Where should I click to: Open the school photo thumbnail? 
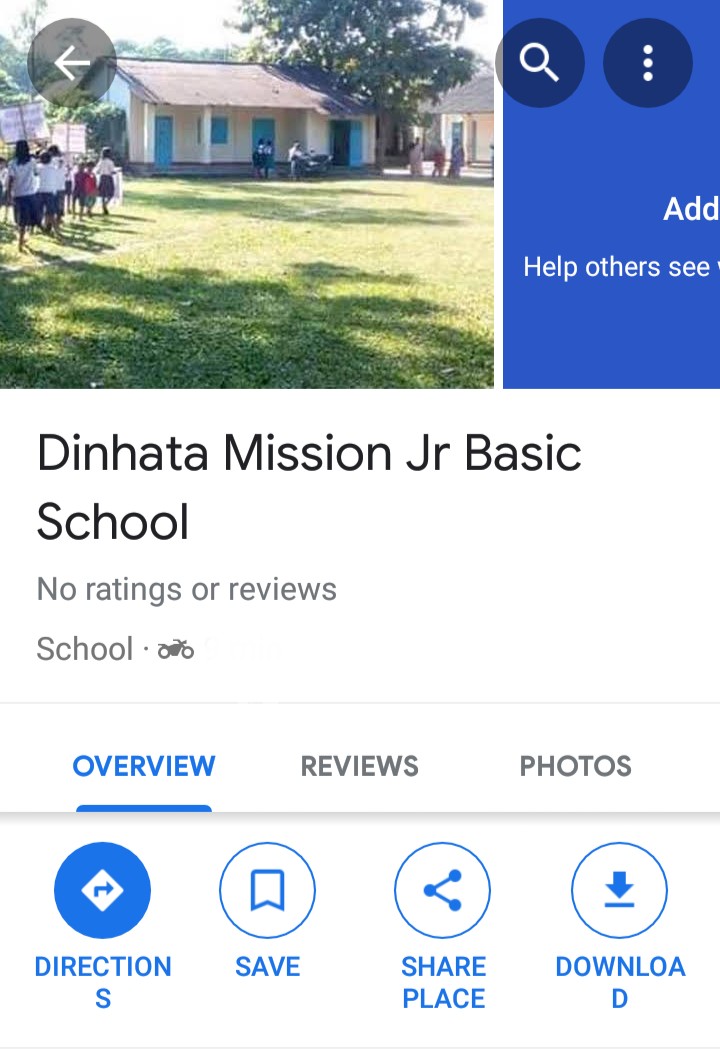point(247,195)
